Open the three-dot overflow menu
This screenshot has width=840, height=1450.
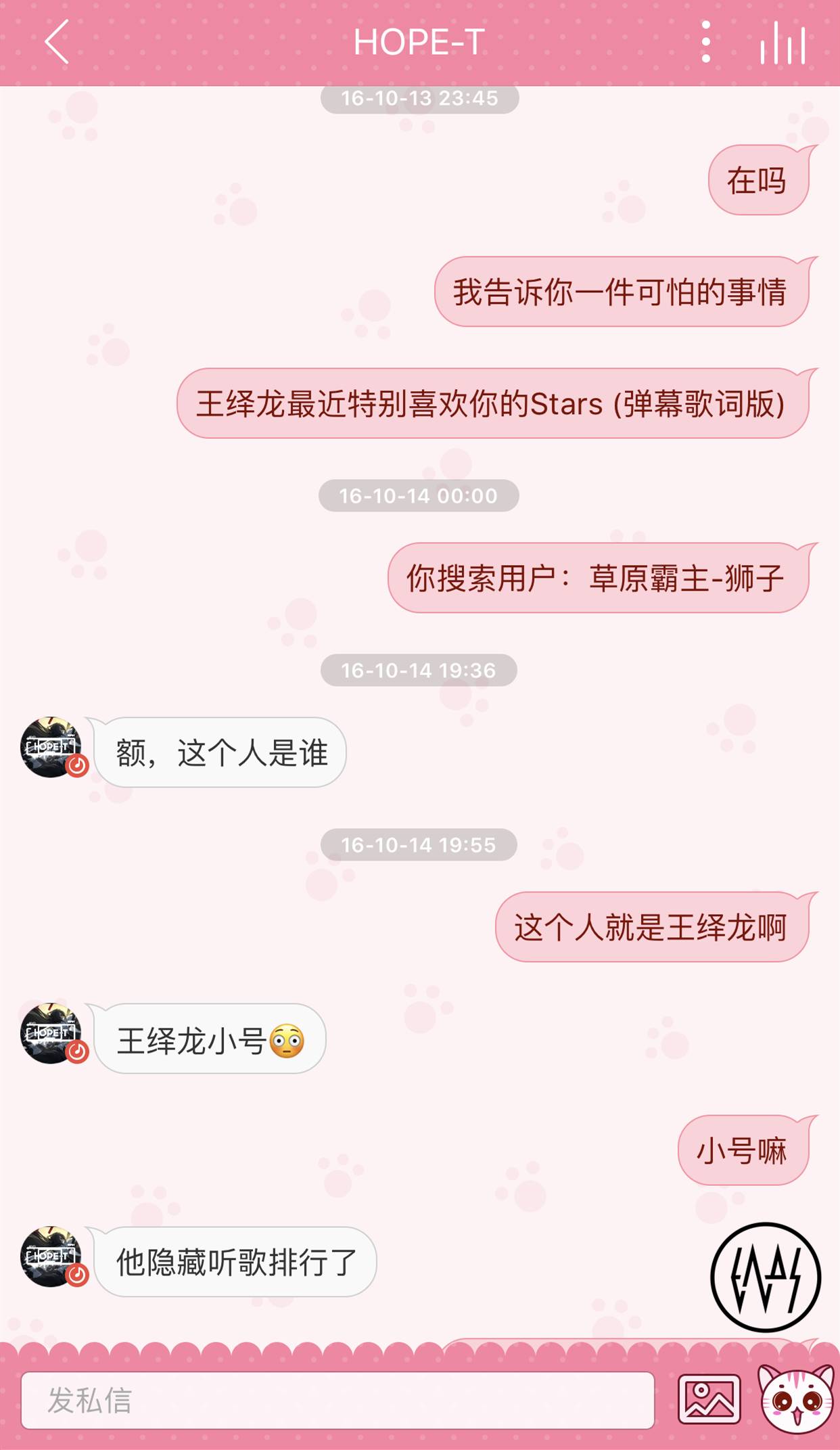pyautogui.click(x=706, y=42)
